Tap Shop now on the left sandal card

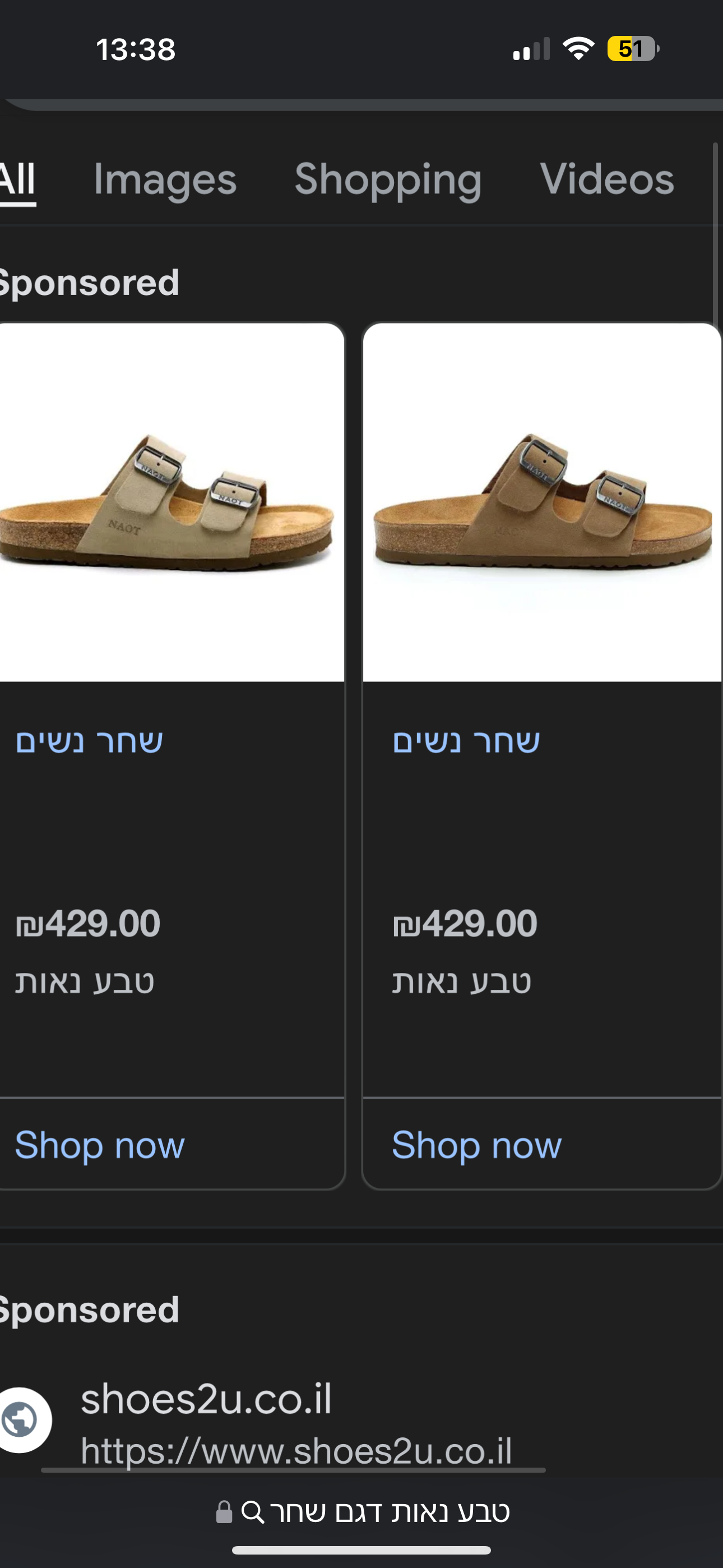pos(99,1145)
